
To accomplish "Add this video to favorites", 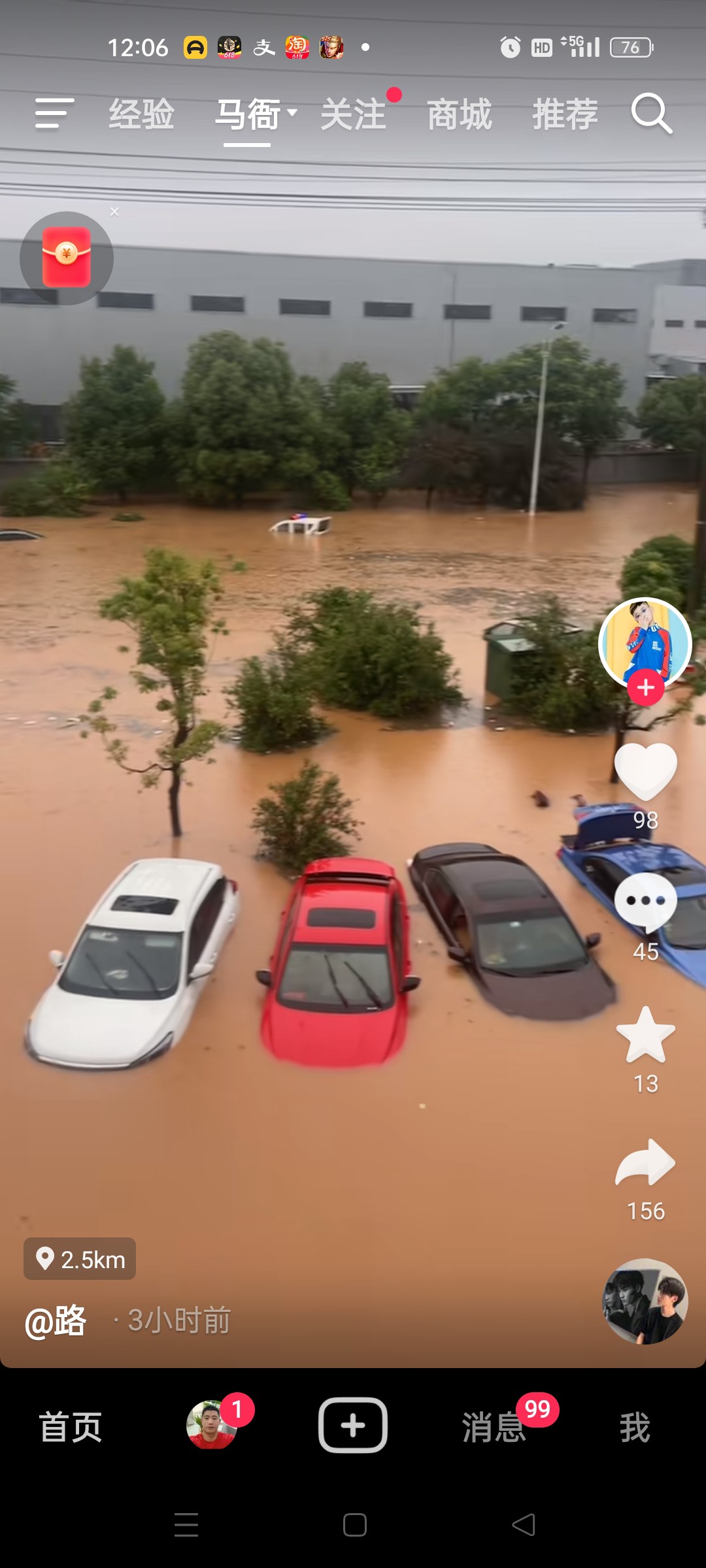I will pyautogui.click(x=646, y=1036).
